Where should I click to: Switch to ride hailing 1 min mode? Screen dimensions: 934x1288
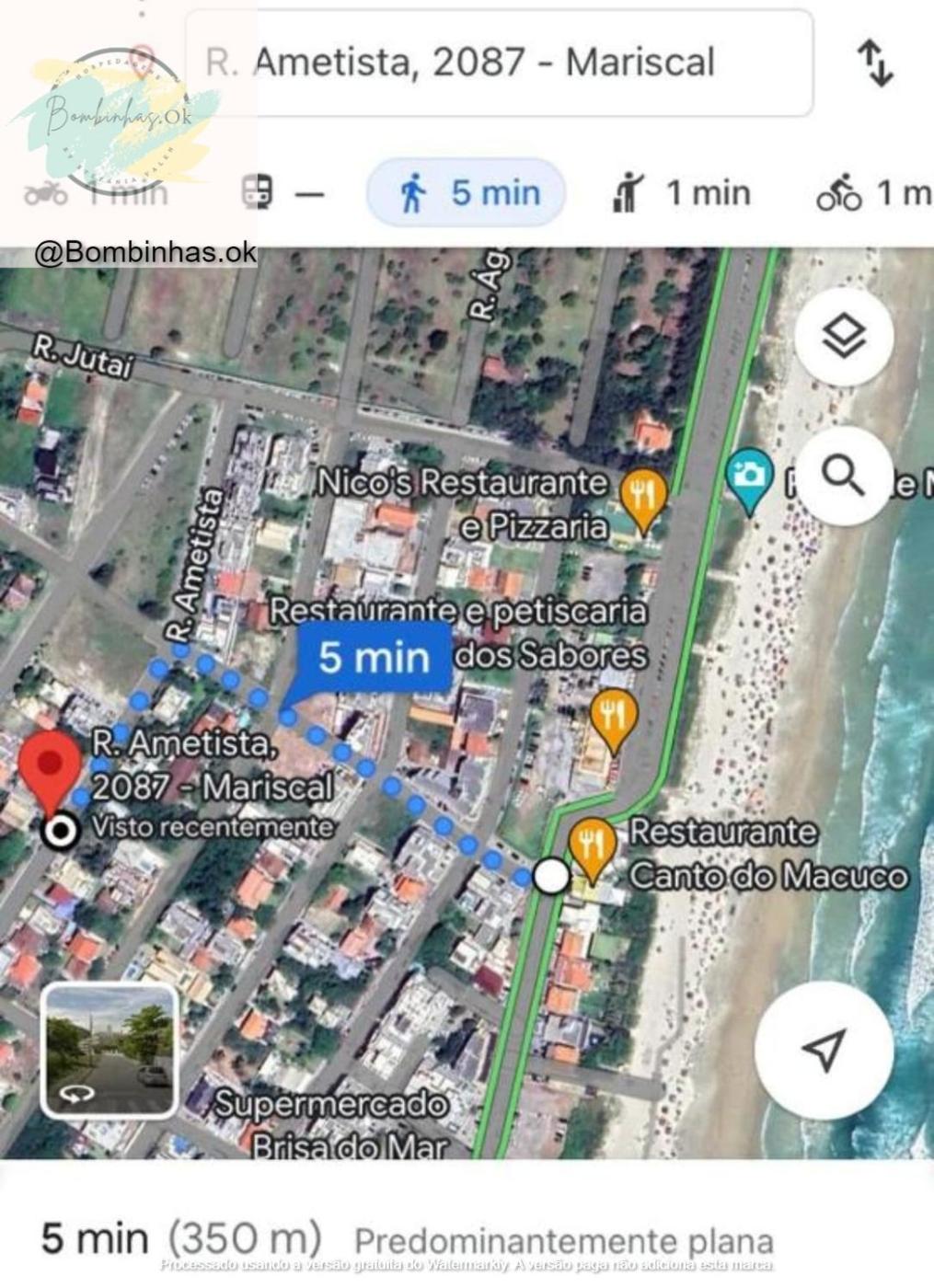coord(682,193)
